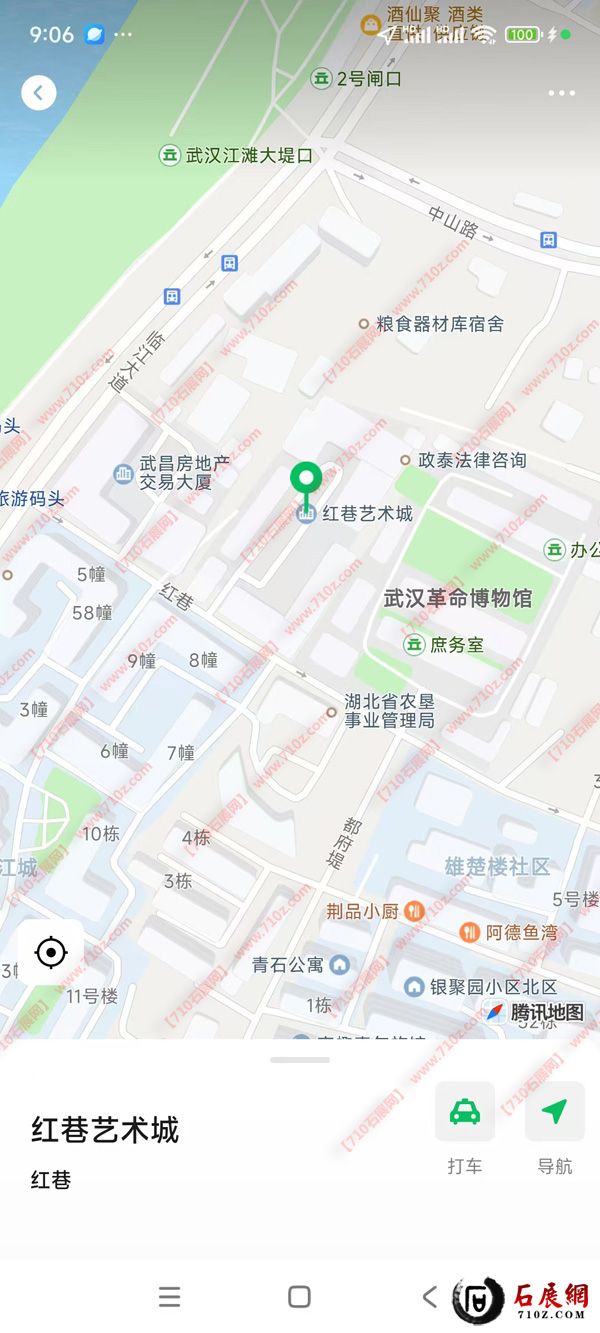Viewport: 600px width, 1333px height.
Task: Open the 阿德鱼湾 restaurant marker
Action: (470, 933)
